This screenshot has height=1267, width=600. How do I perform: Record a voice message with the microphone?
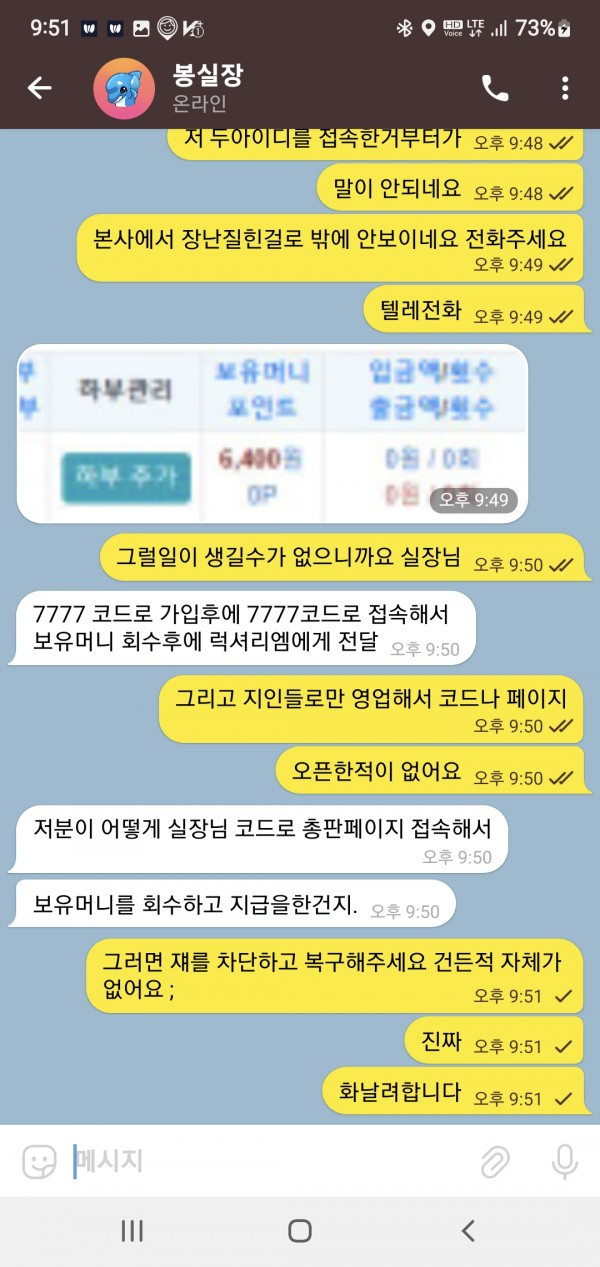click(x=565, y=1161)
